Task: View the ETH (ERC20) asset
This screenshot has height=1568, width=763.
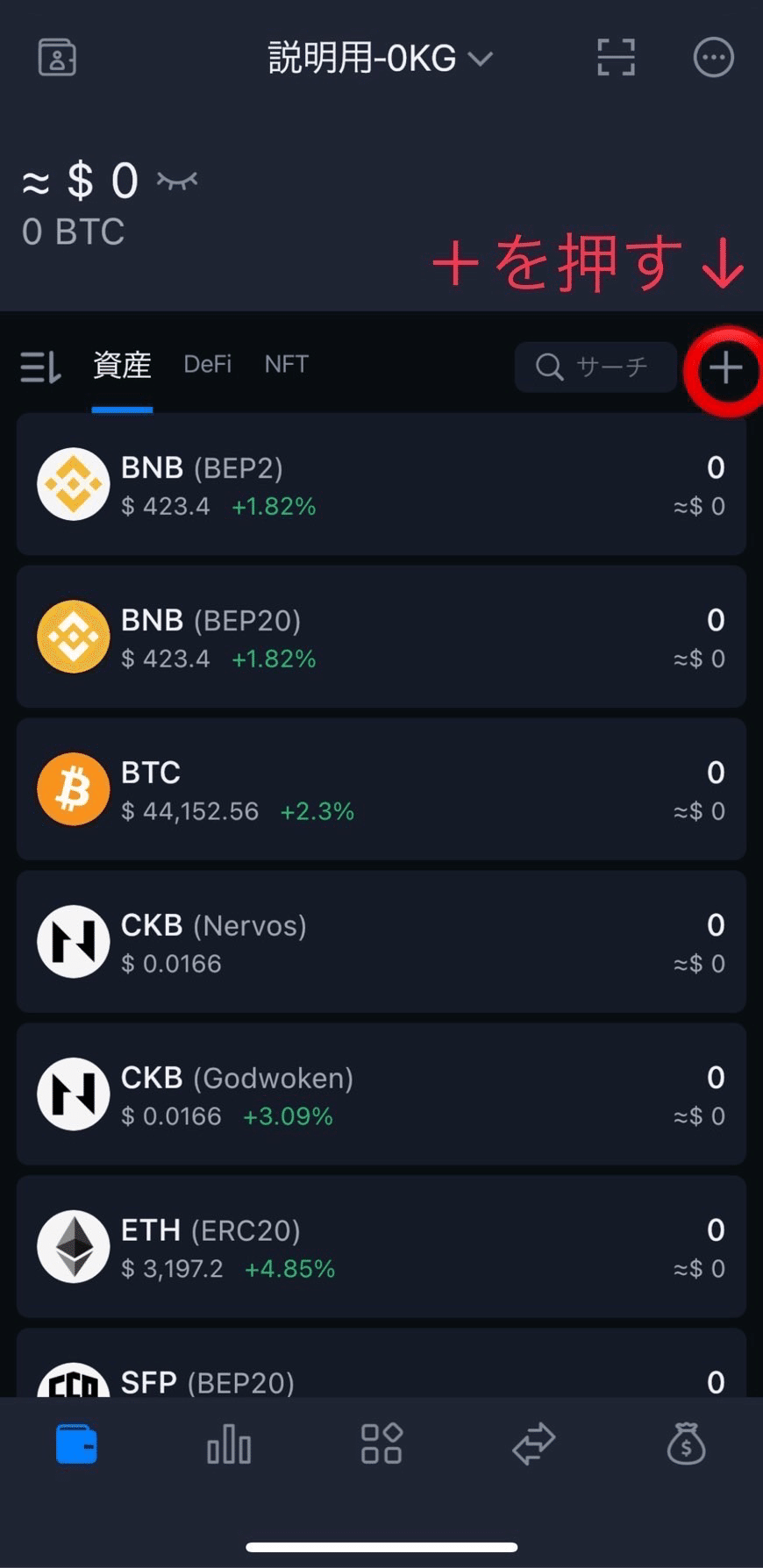Action: pyautogui.click(x=381, y=1247)
